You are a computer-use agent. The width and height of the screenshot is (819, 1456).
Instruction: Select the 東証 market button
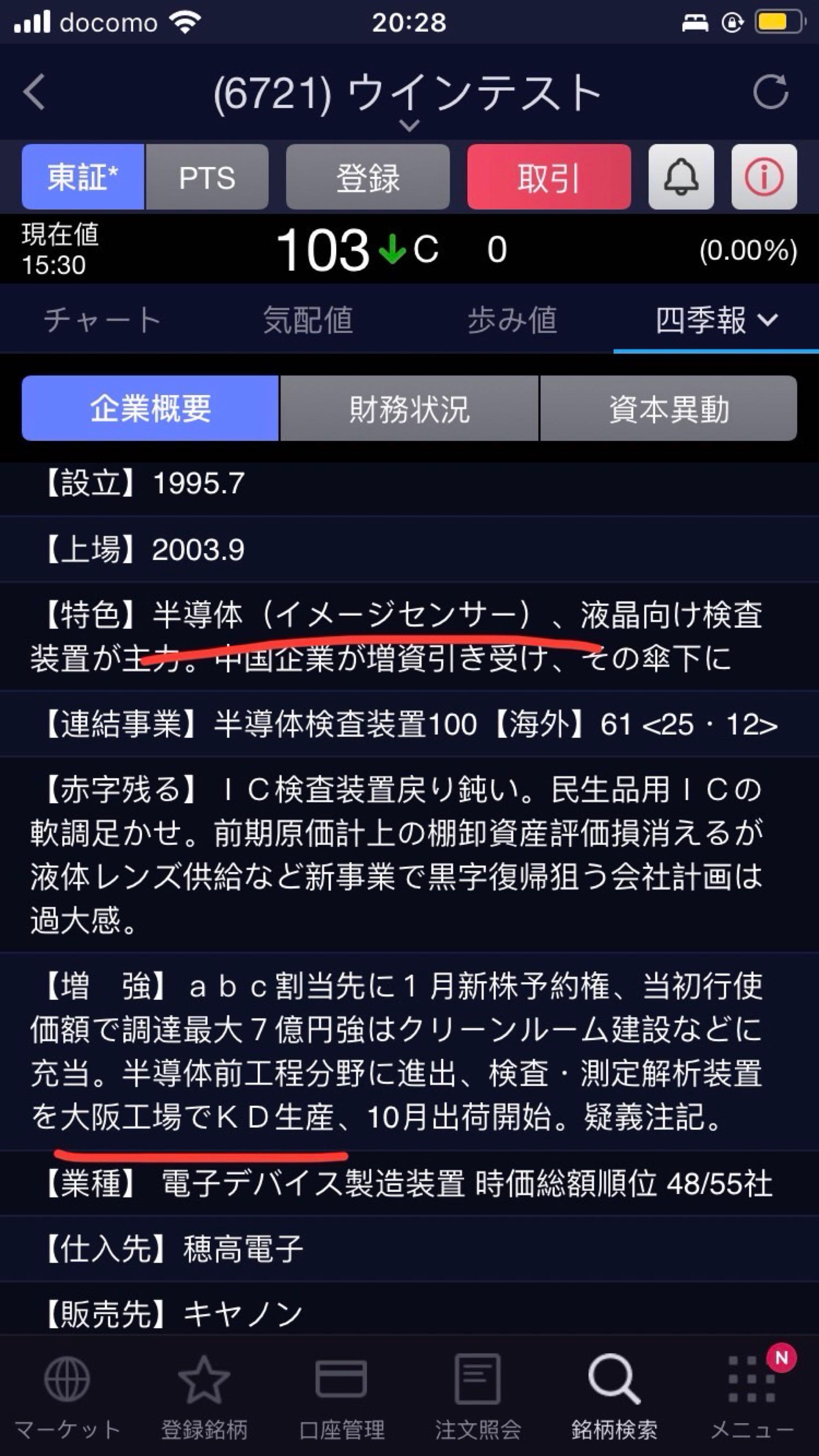pyautogui.click(x=83, y=177)
